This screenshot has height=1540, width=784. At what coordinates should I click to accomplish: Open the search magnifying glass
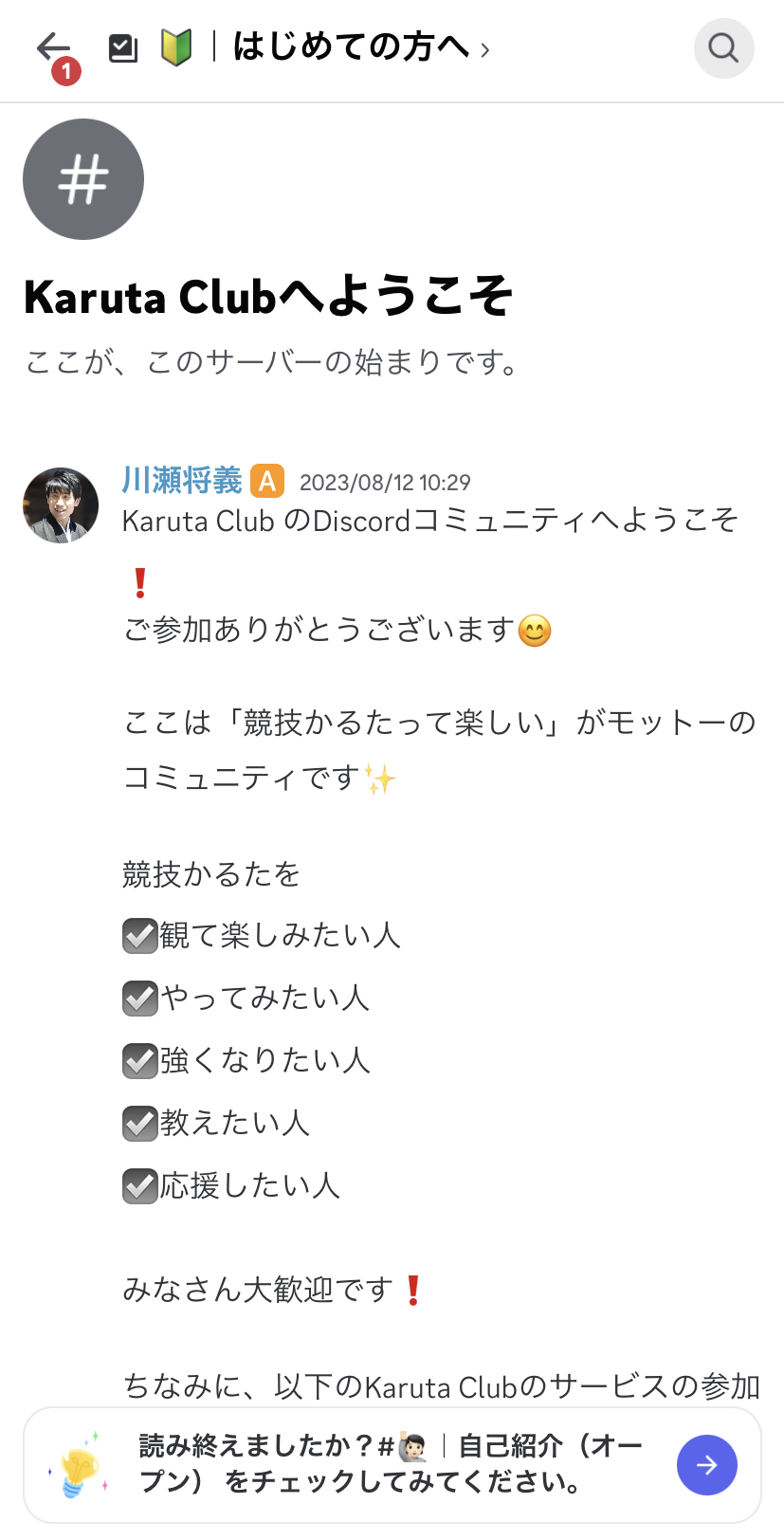pos(722,48)
